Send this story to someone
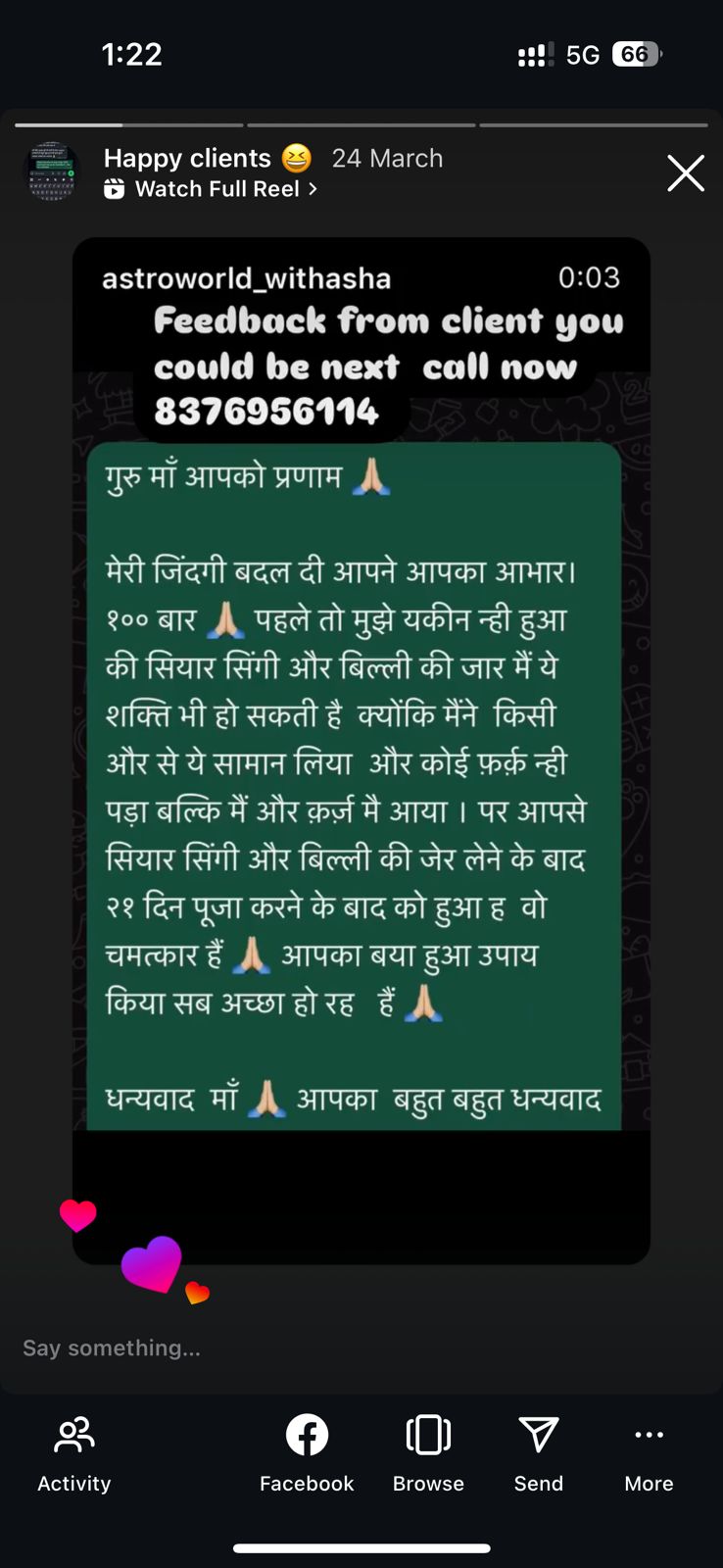723x1568 pixels. (x=539, y=1453)
